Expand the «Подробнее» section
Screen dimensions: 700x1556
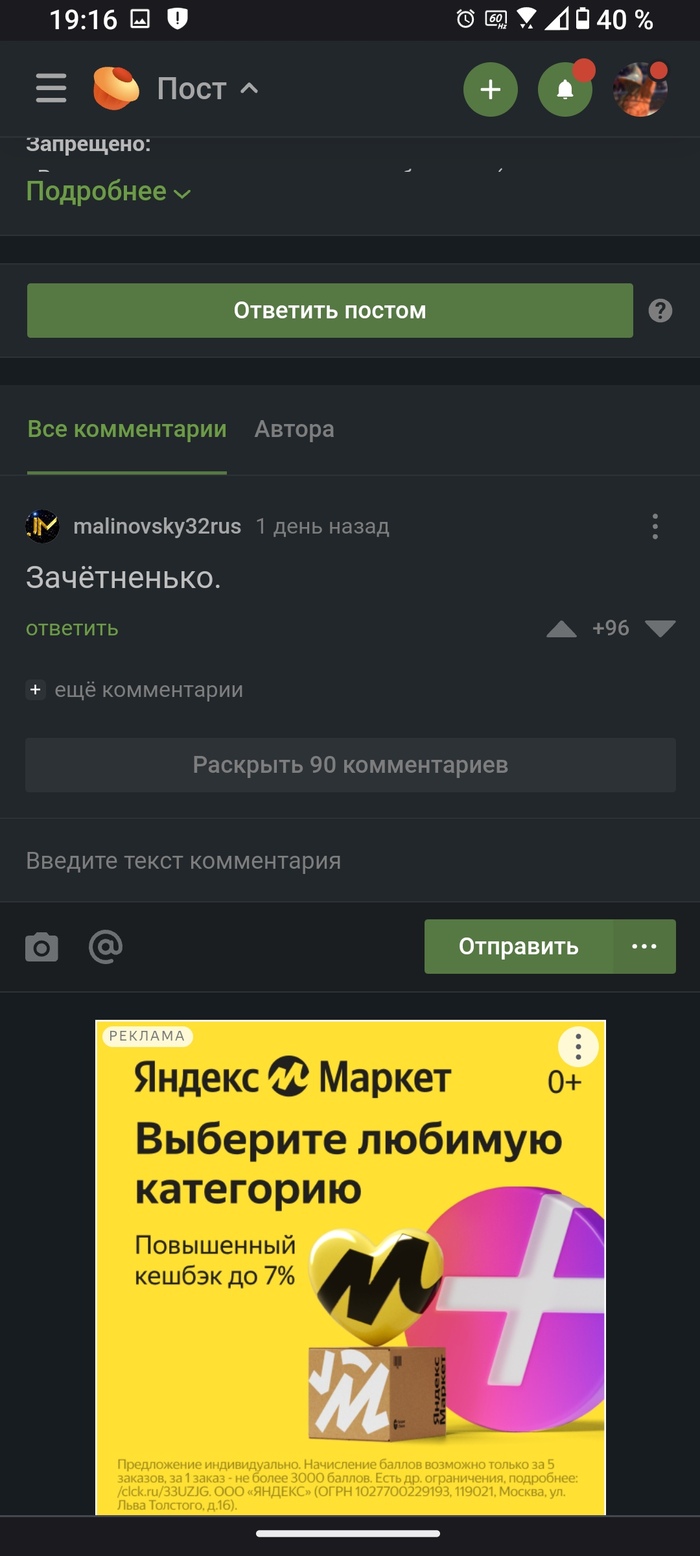pos(108,192)
